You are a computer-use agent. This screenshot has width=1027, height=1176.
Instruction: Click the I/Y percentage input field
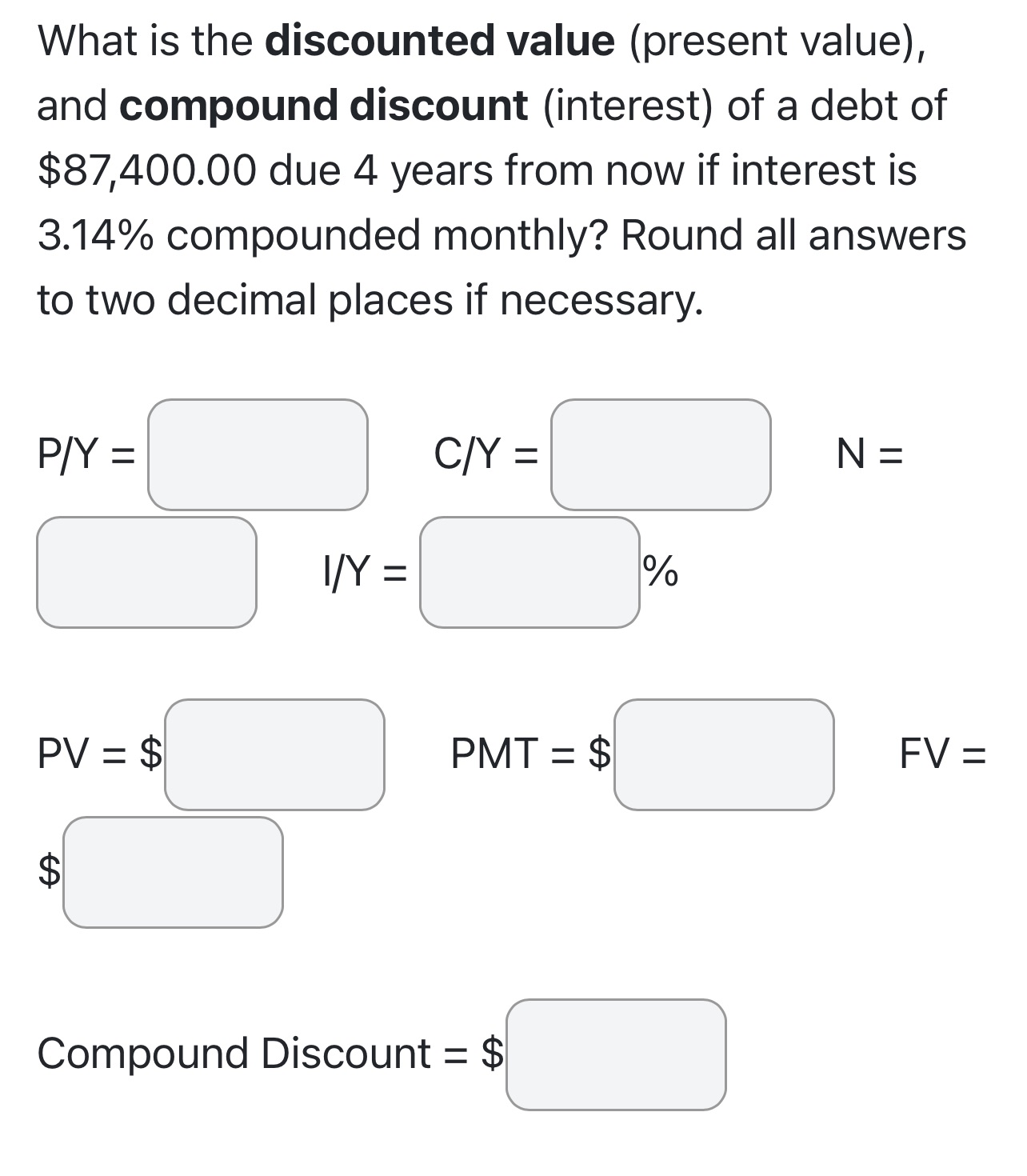tap(529, 570)
